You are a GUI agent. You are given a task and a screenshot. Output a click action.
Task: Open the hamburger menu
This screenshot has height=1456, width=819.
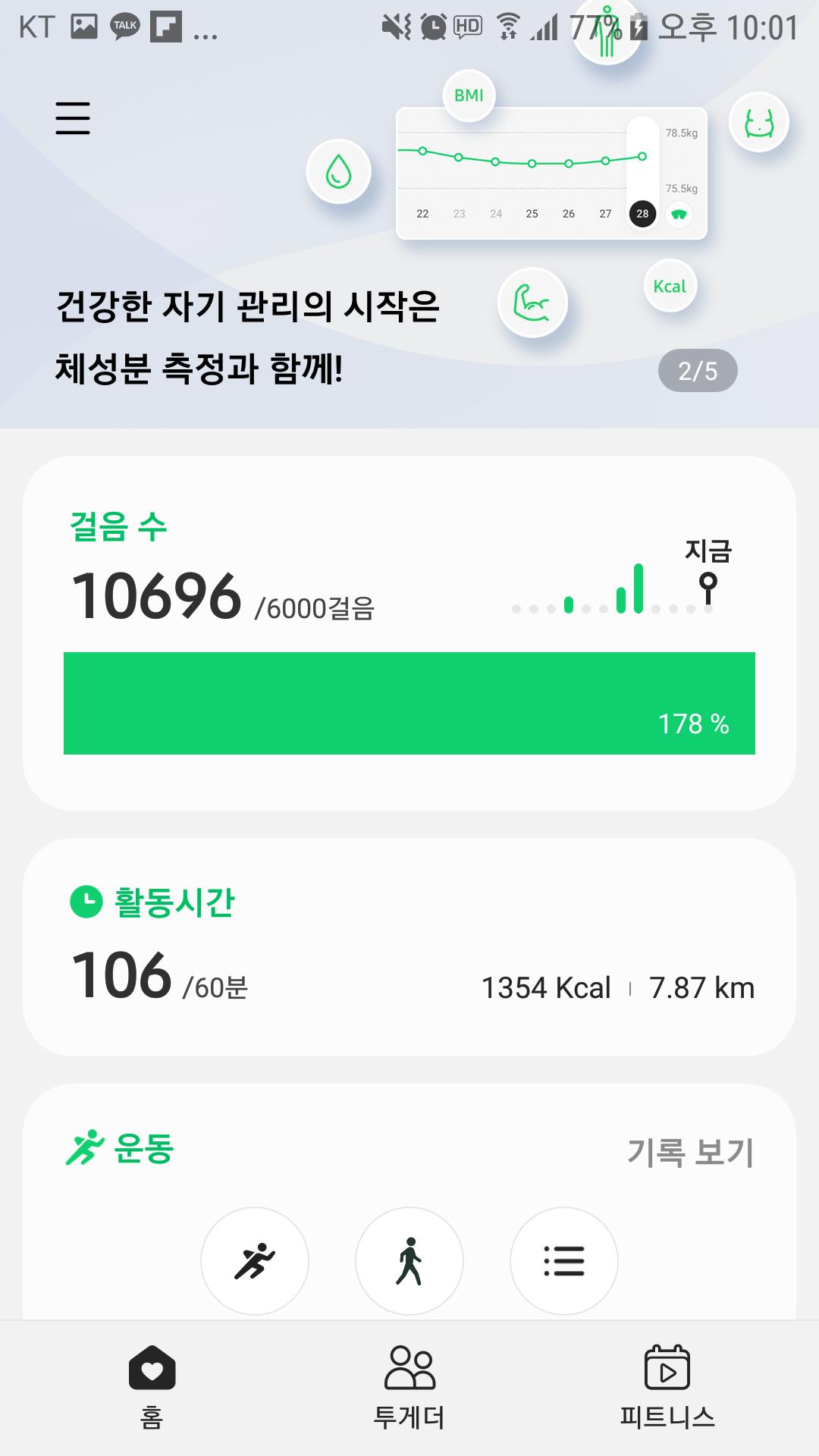pos(73,118)
